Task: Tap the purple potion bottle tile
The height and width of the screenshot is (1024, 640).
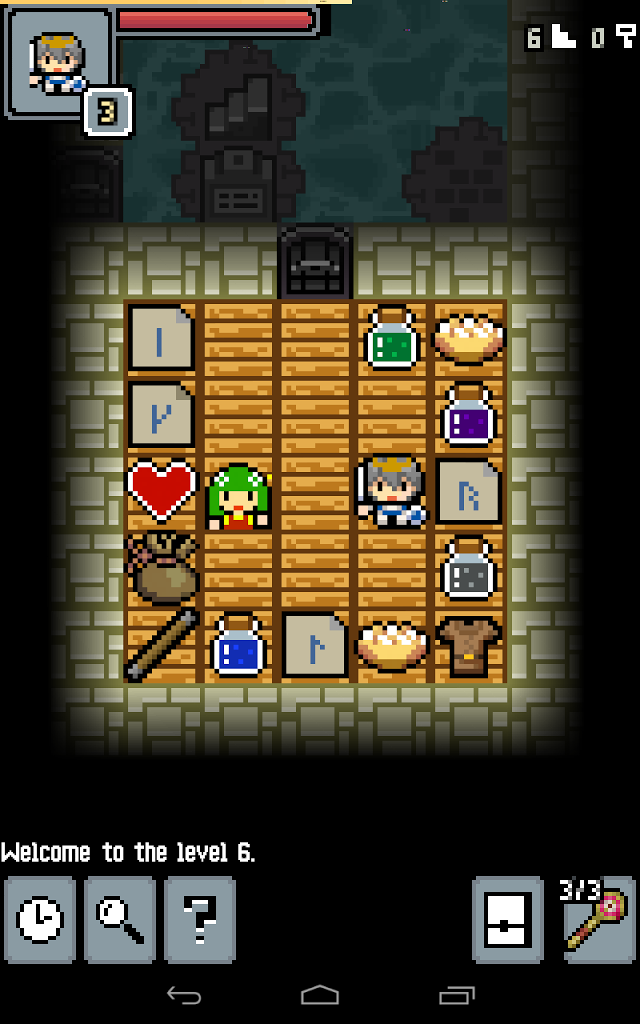Action: click(x=469, y=414)
